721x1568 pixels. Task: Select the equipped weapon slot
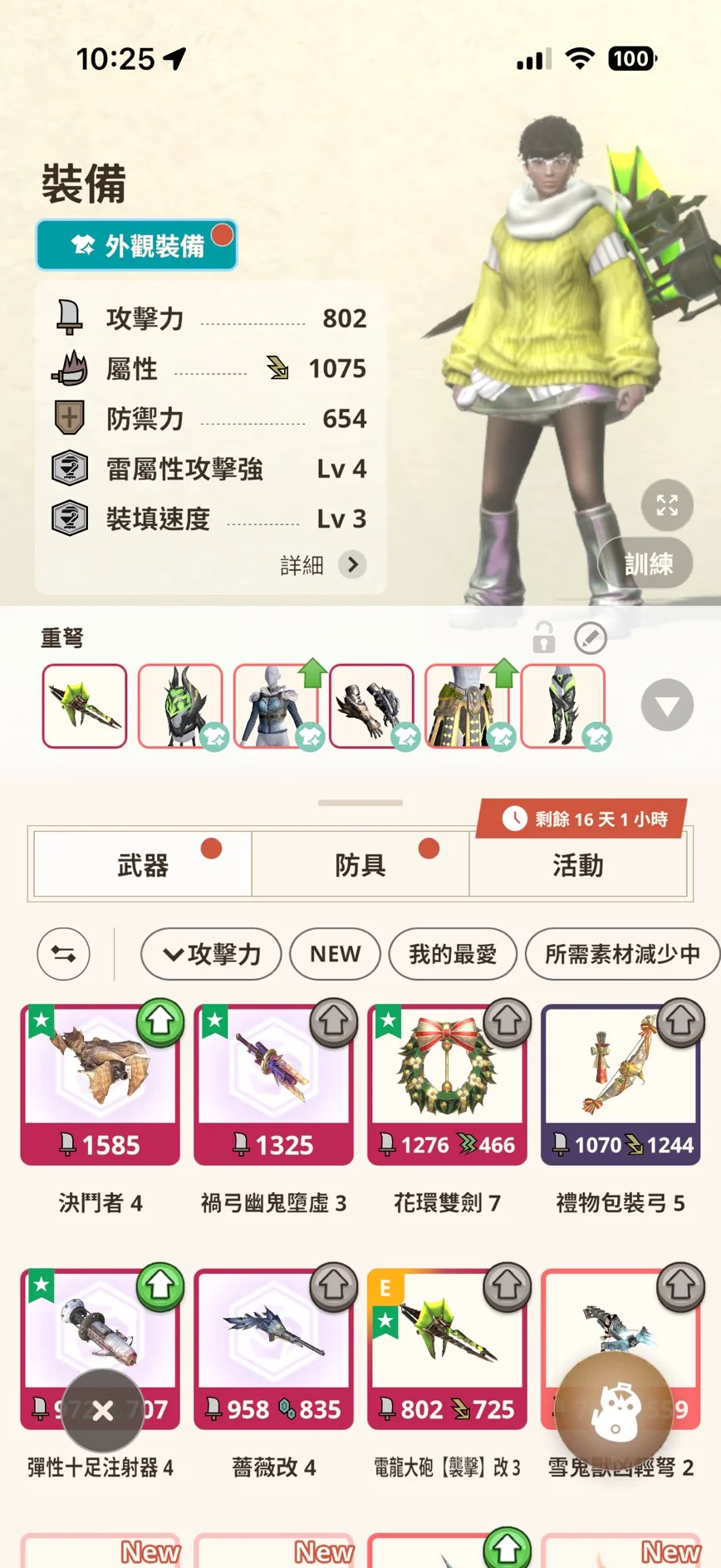[x=85, y=705]
